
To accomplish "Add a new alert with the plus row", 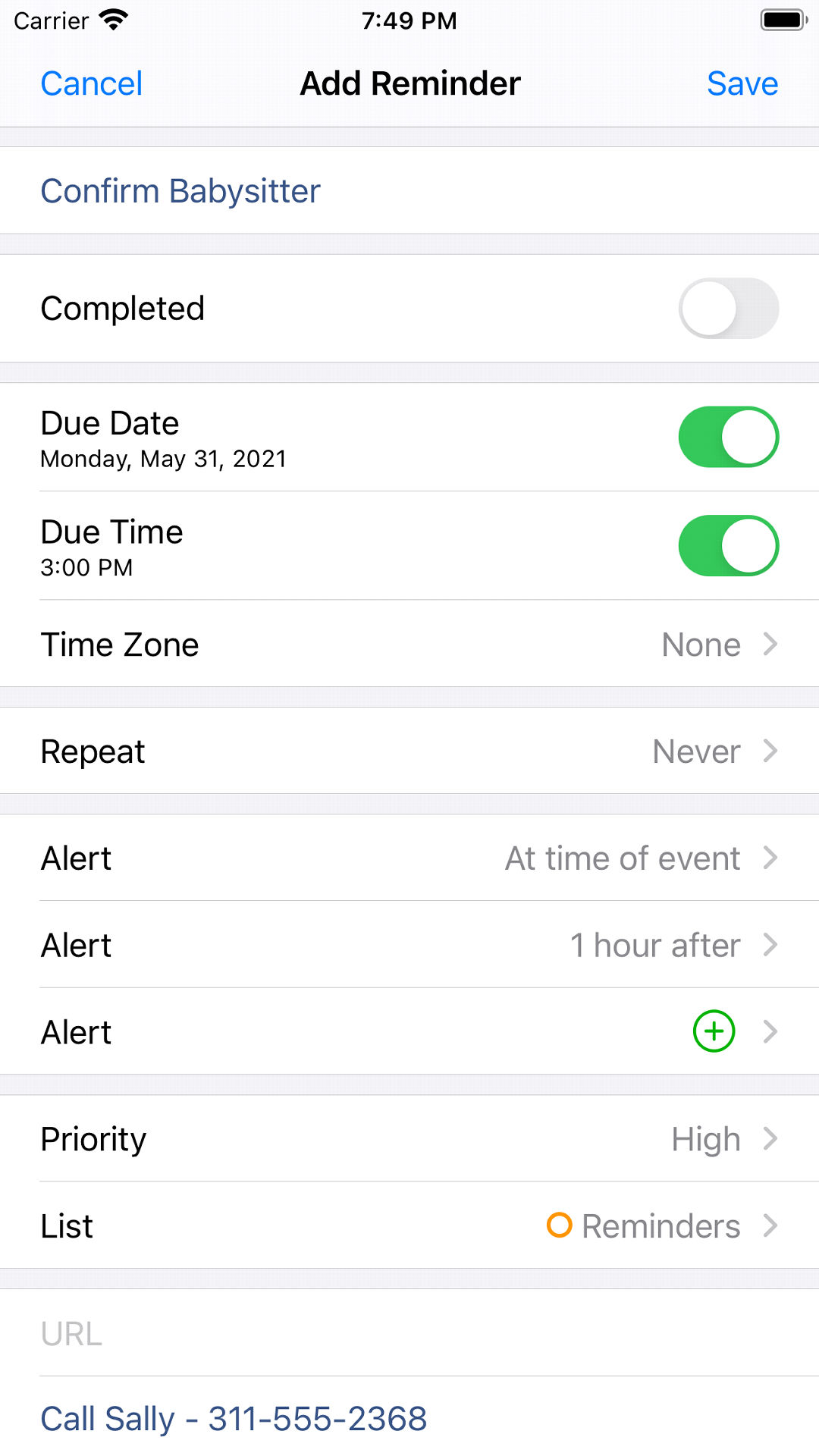I will click(x=714, y=1031).
